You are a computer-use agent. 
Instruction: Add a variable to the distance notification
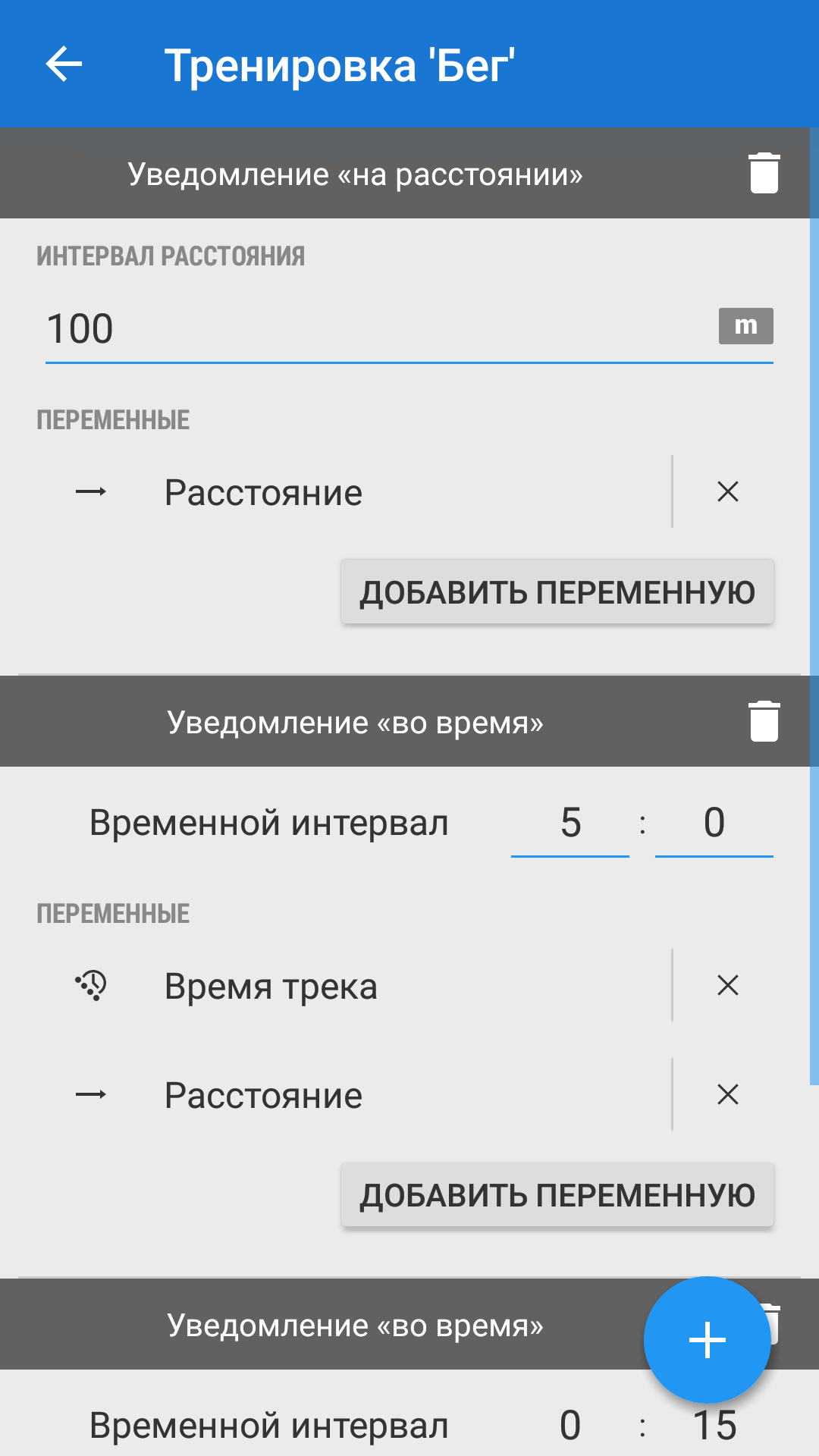(557, 592)
